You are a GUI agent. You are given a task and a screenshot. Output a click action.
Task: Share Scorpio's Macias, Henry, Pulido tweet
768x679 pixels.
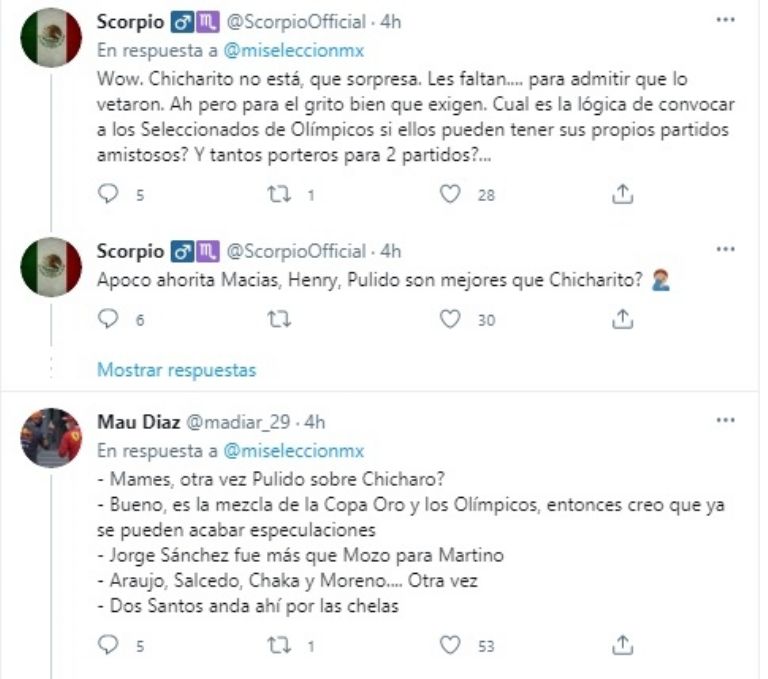click(x=622, y=319)
